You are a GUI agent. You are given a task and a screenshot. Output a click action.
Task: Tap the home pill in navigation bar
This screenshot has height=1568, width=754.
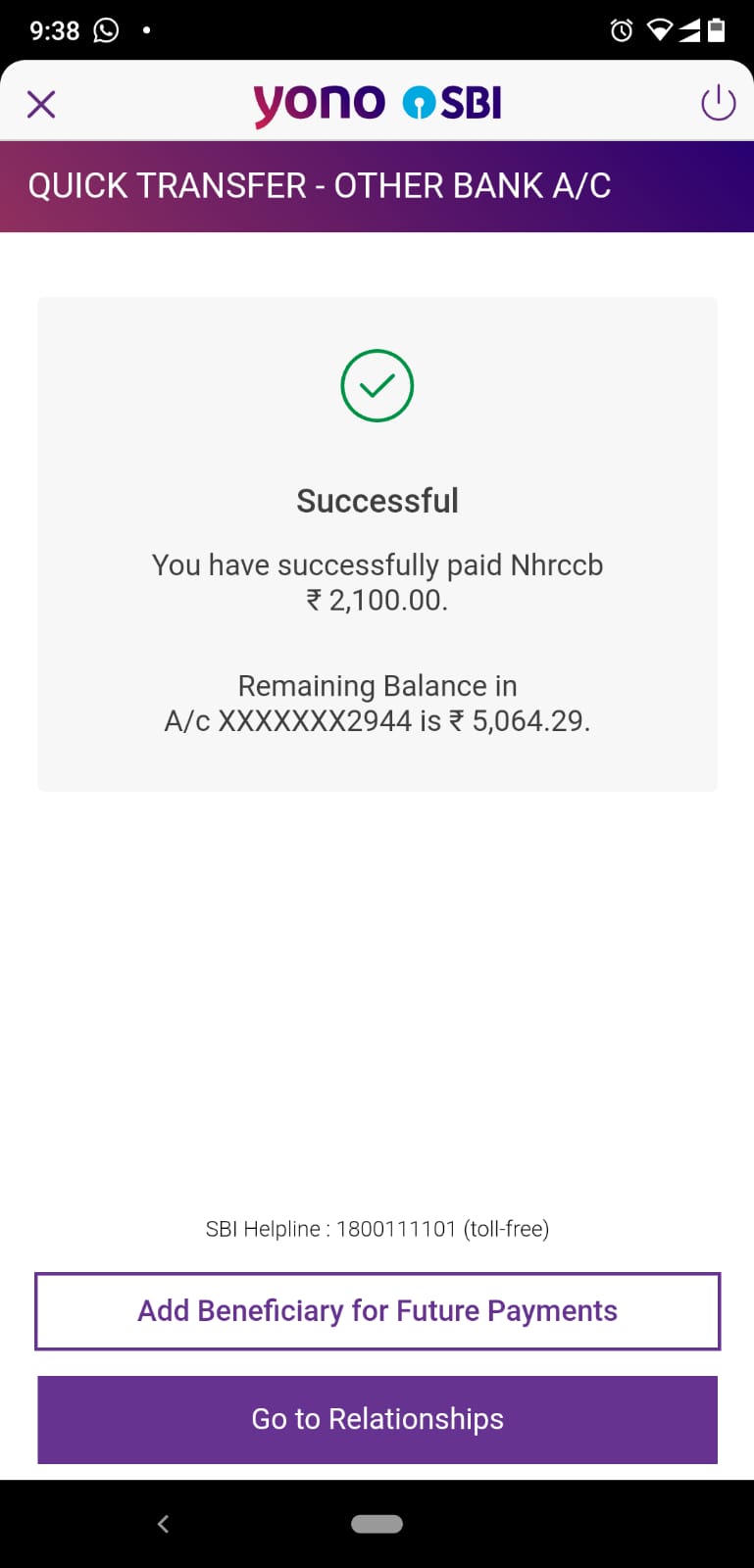(377, 1523)
